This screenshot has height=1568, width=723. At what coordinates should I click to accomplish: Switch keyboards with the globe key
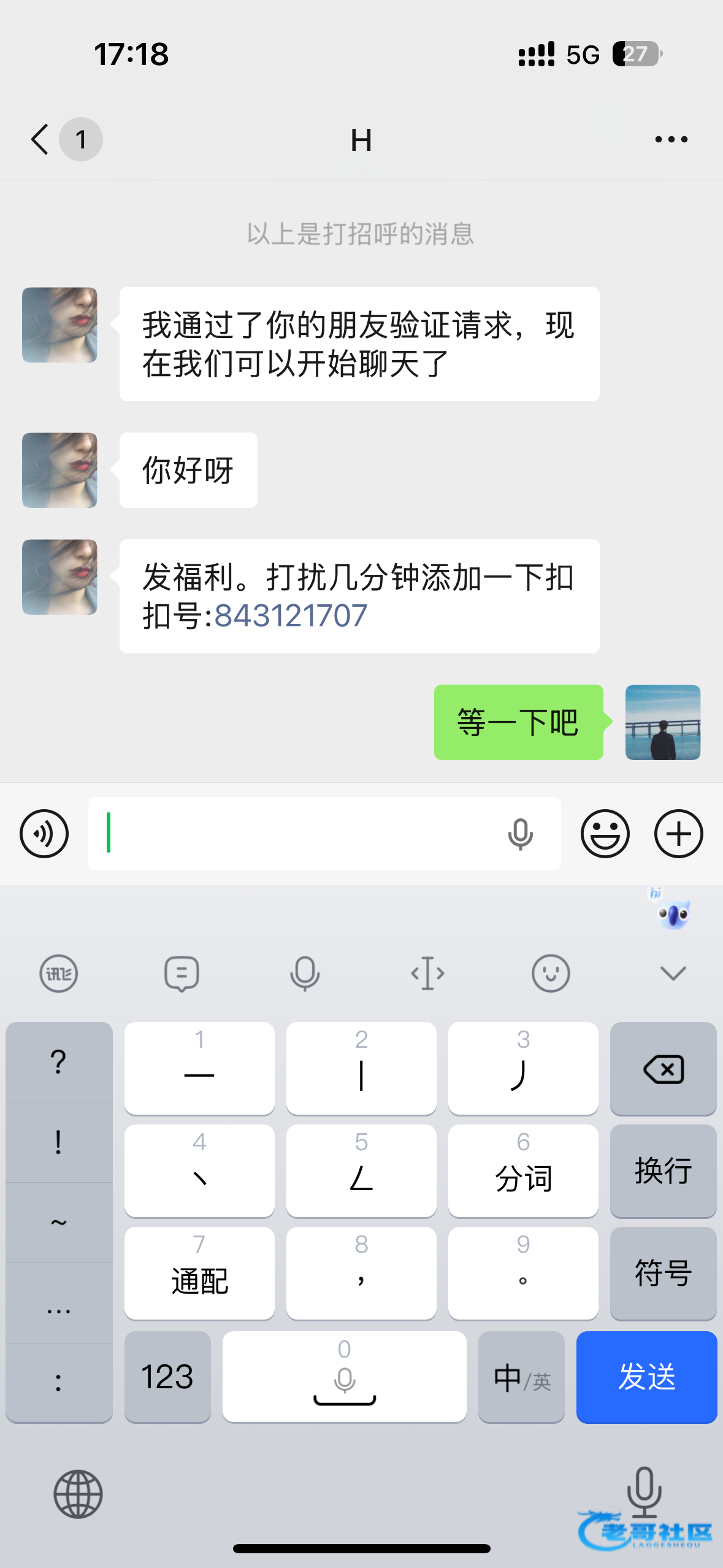[x=78, y=1494]
